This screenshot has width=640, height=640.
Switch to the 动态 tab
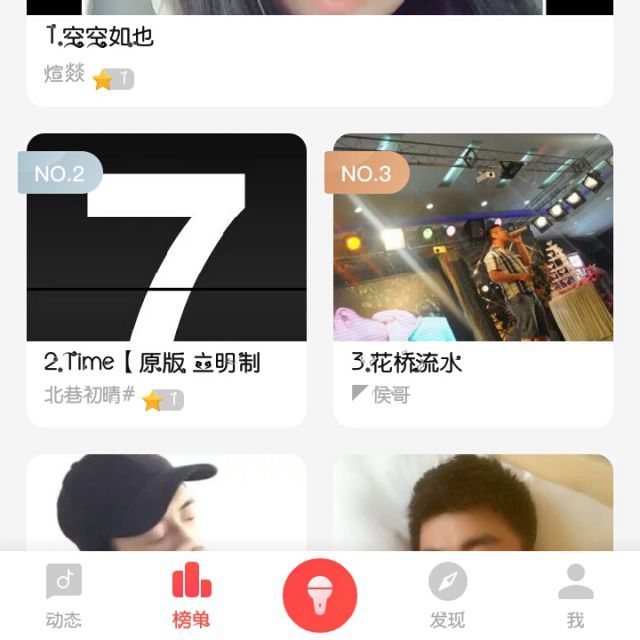[x=64, y=596]
